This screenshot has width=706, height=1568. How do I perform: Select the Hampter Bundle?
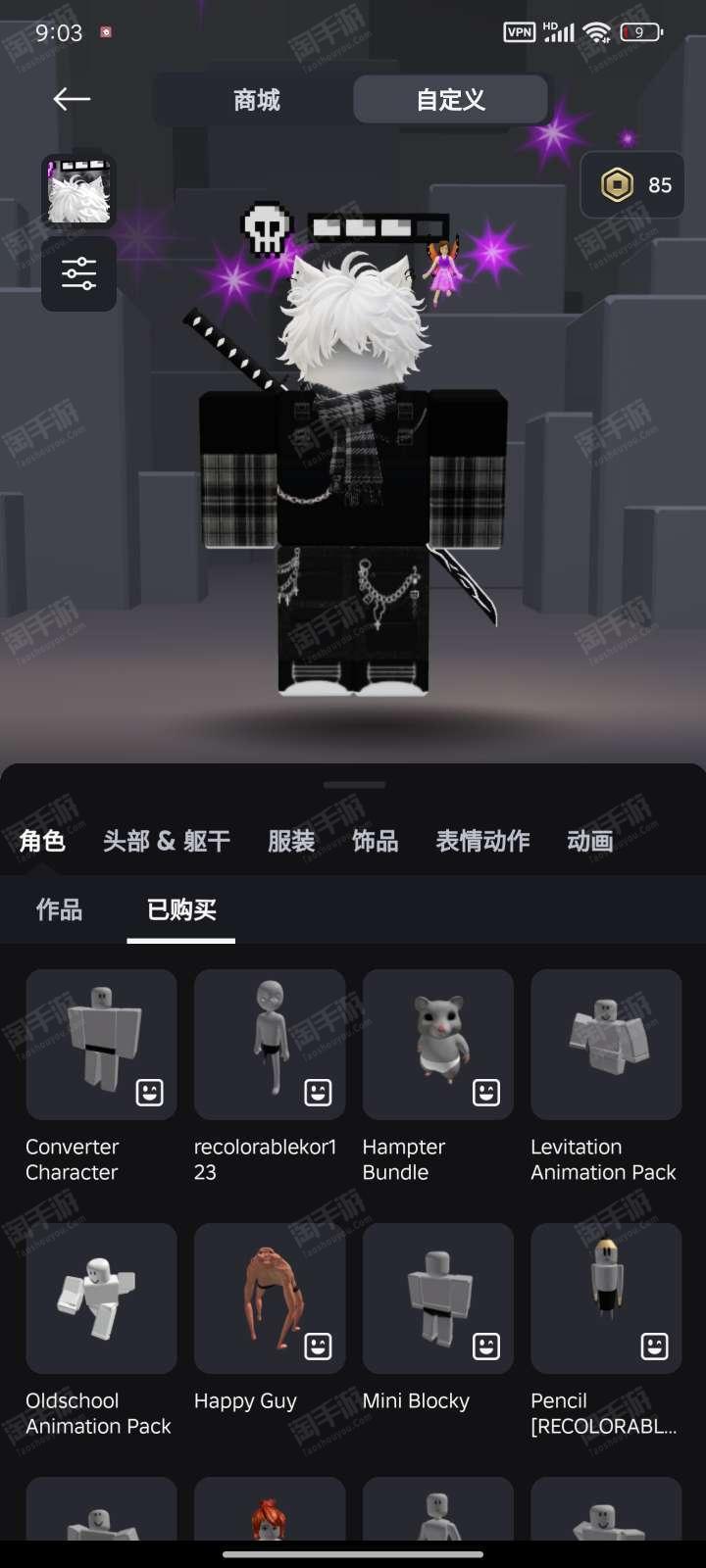click(437, 1045)
